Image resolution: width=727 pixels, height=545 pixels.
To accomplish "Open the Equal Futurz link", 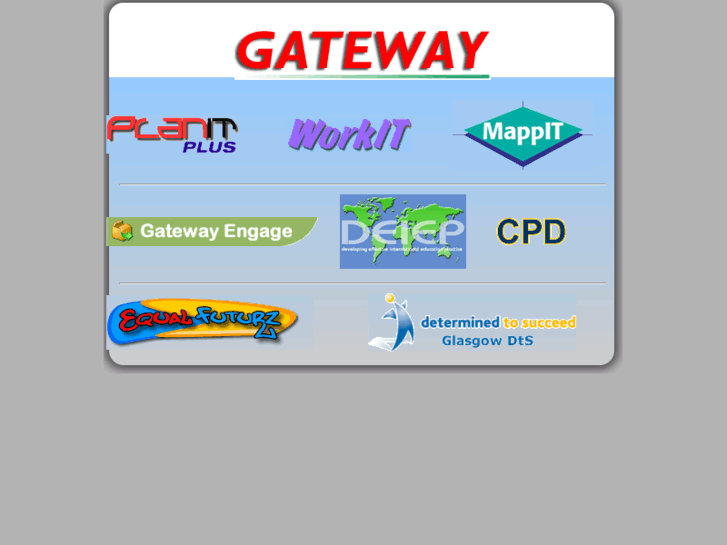I will click(203, 321).
